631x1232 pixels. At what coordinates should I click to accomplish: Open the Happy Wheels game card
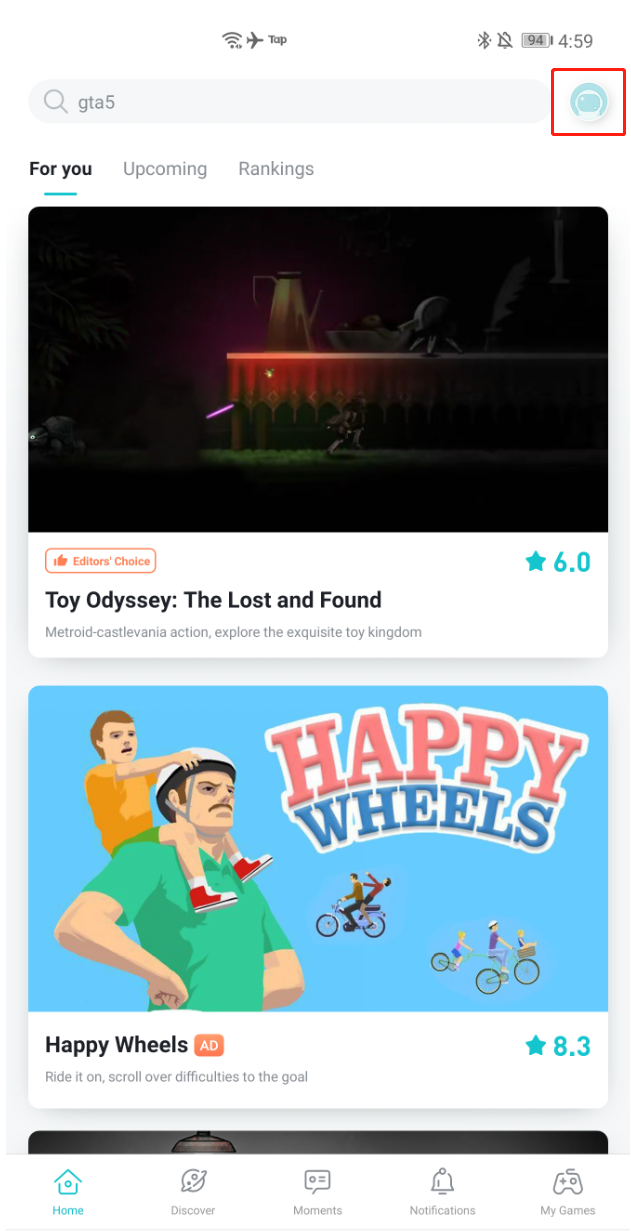pyautogui.click(x=318, y=896)
